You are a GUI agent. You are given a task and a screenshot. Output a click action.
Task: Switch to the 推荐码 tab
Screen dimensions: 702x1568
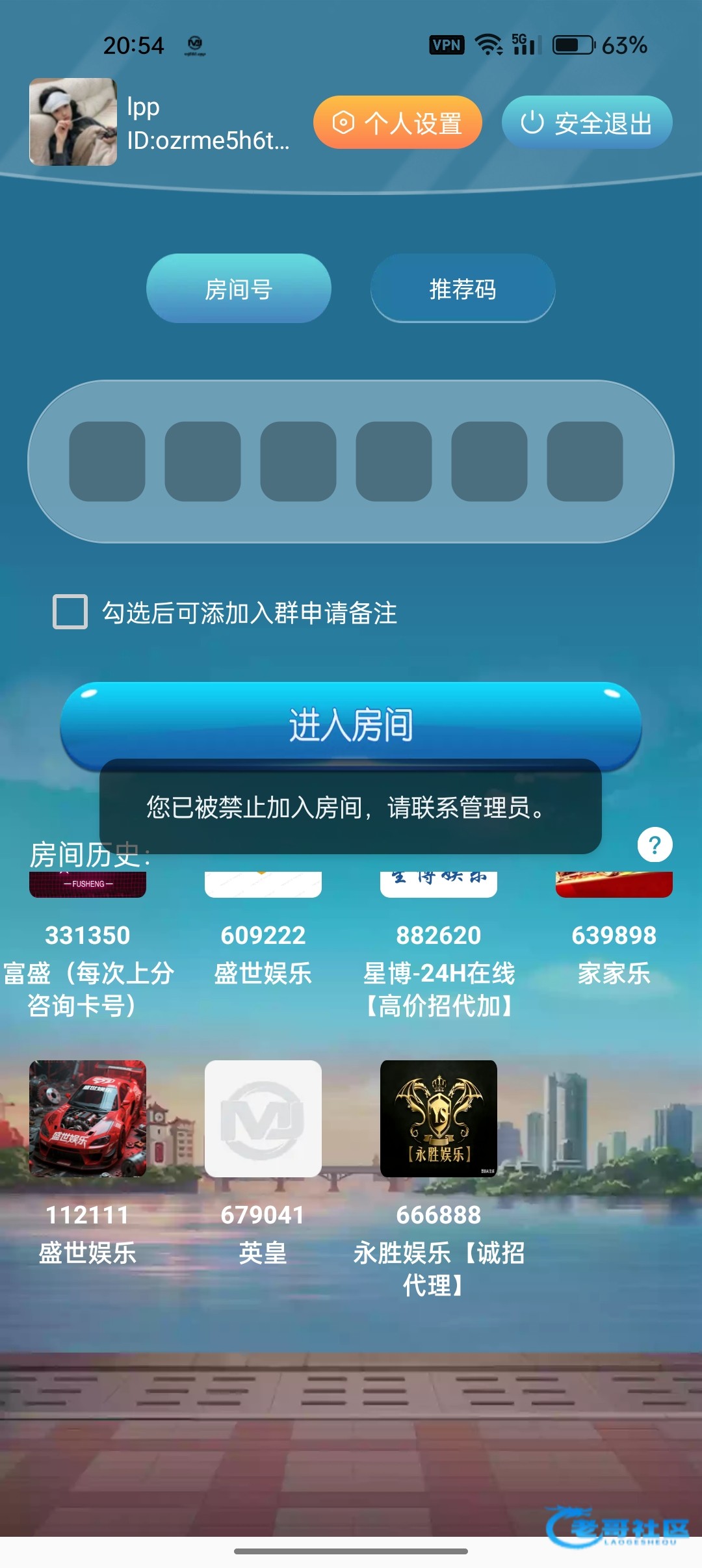point(462,289)
